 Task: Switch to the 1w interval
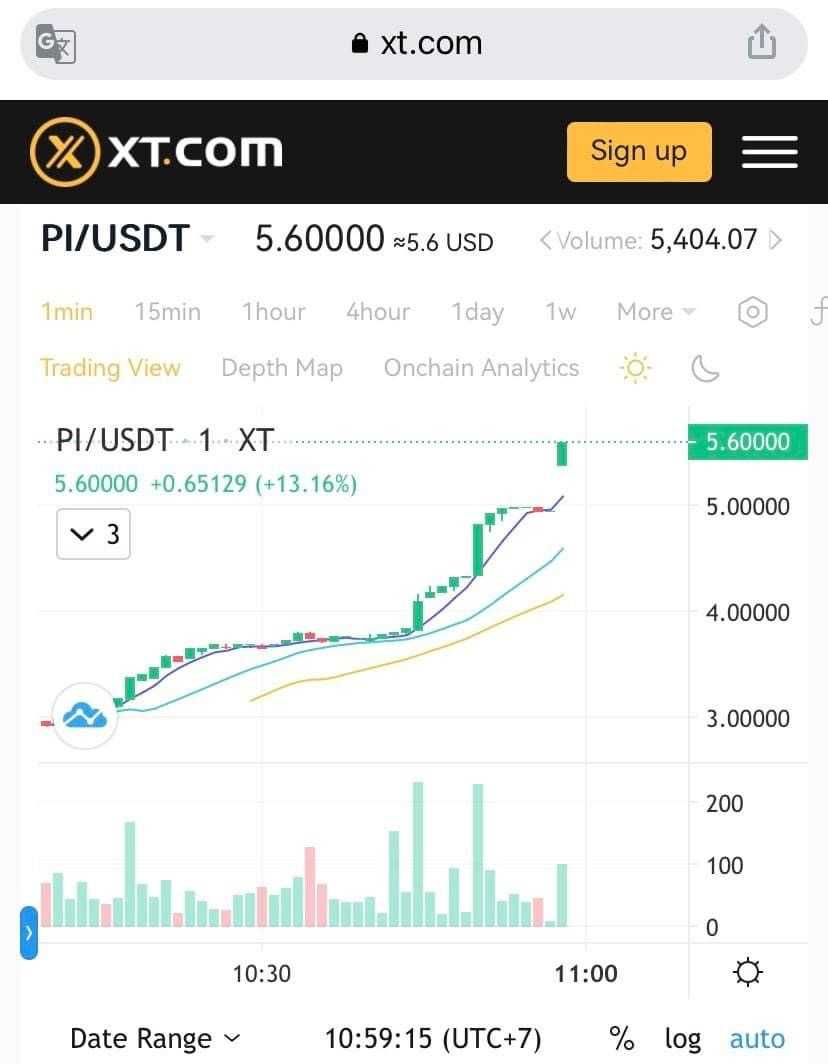pos(560,312)
